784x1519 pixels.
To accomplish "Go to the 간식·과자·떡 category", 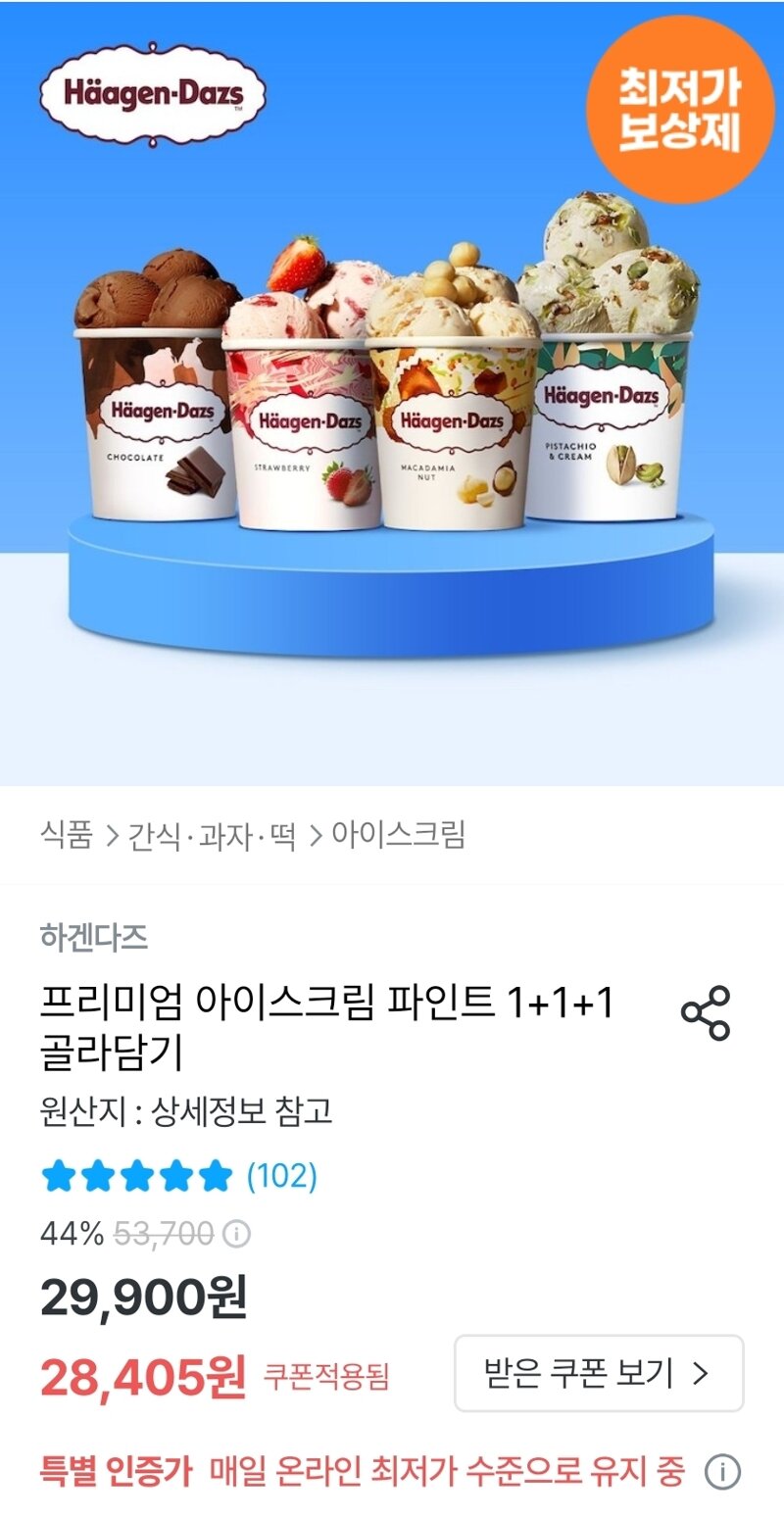I will (213, 836).
